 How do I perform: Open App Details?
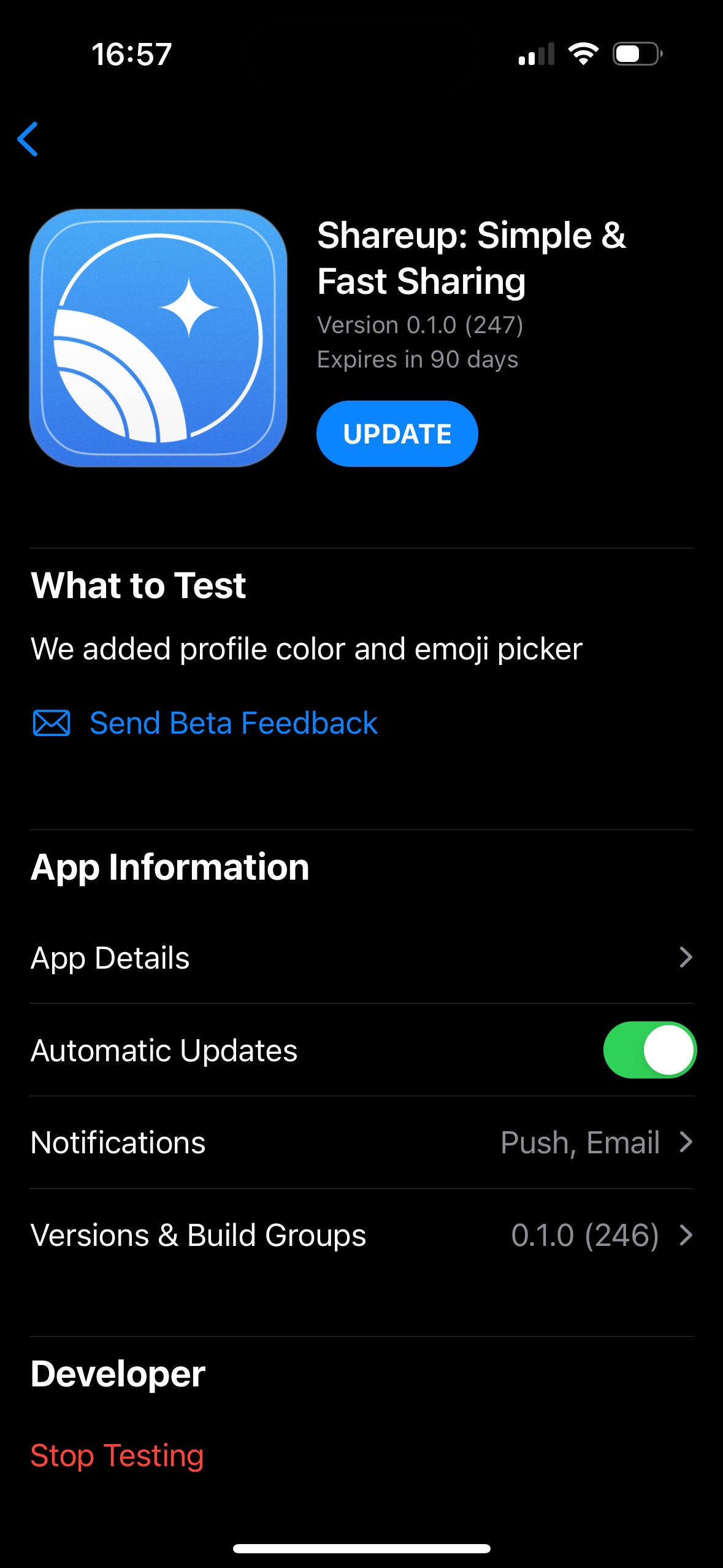362,958
